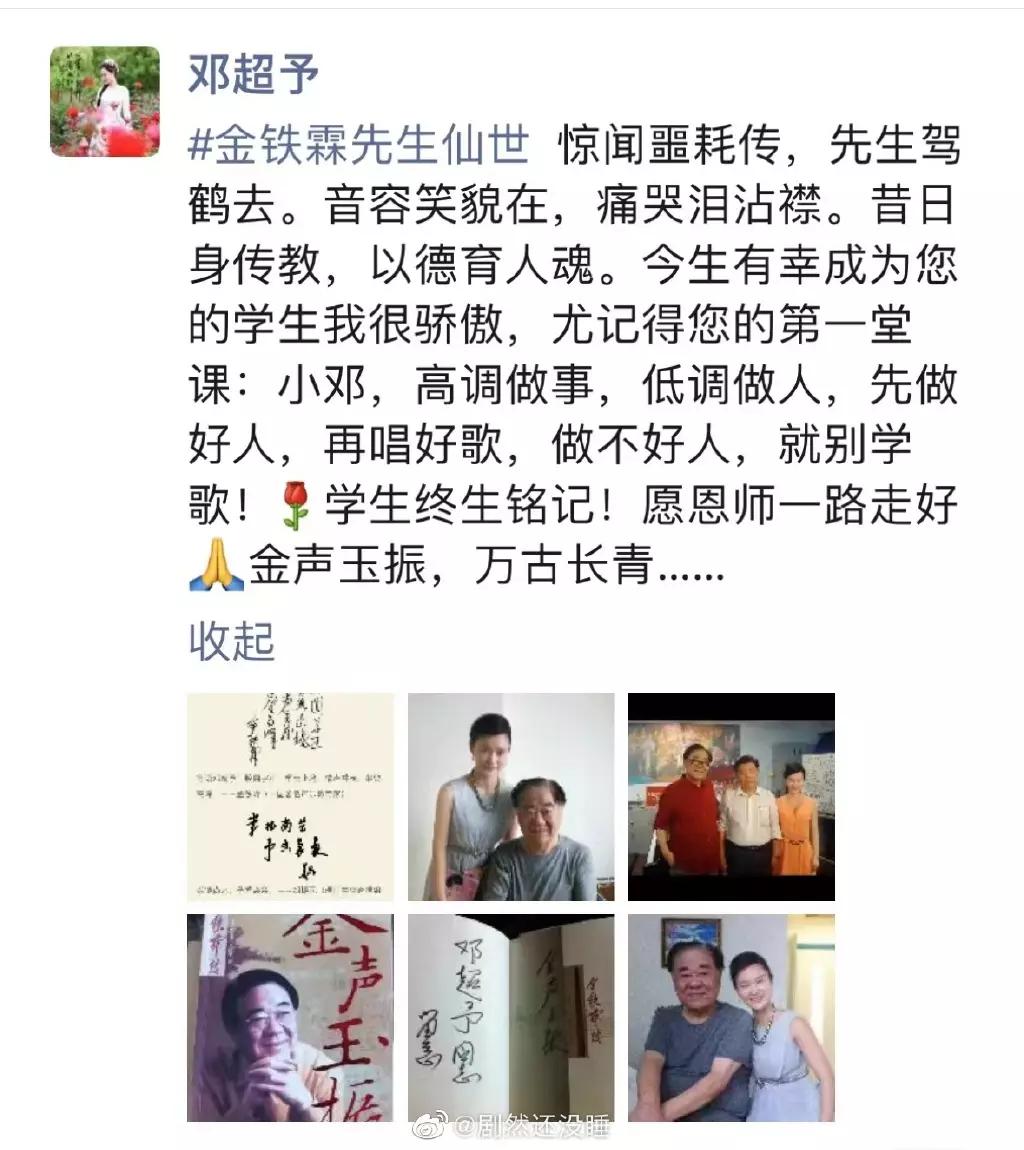The width and height of the screenshot is (1024, 1150).
Task: View the calligraphy letter photo
Action: point(290,797)
